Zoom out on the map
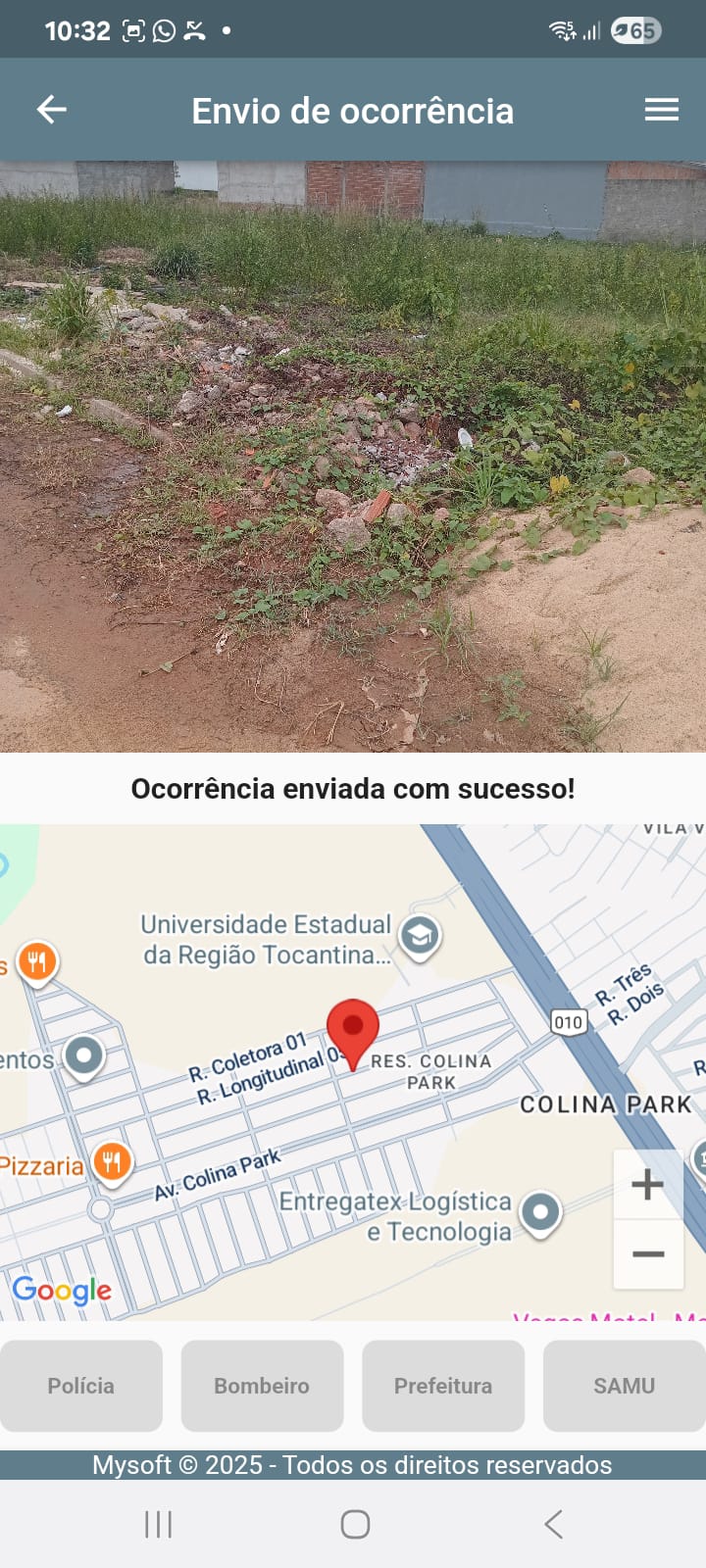This screenshot has width=706, height=1568. [647, 1253]
